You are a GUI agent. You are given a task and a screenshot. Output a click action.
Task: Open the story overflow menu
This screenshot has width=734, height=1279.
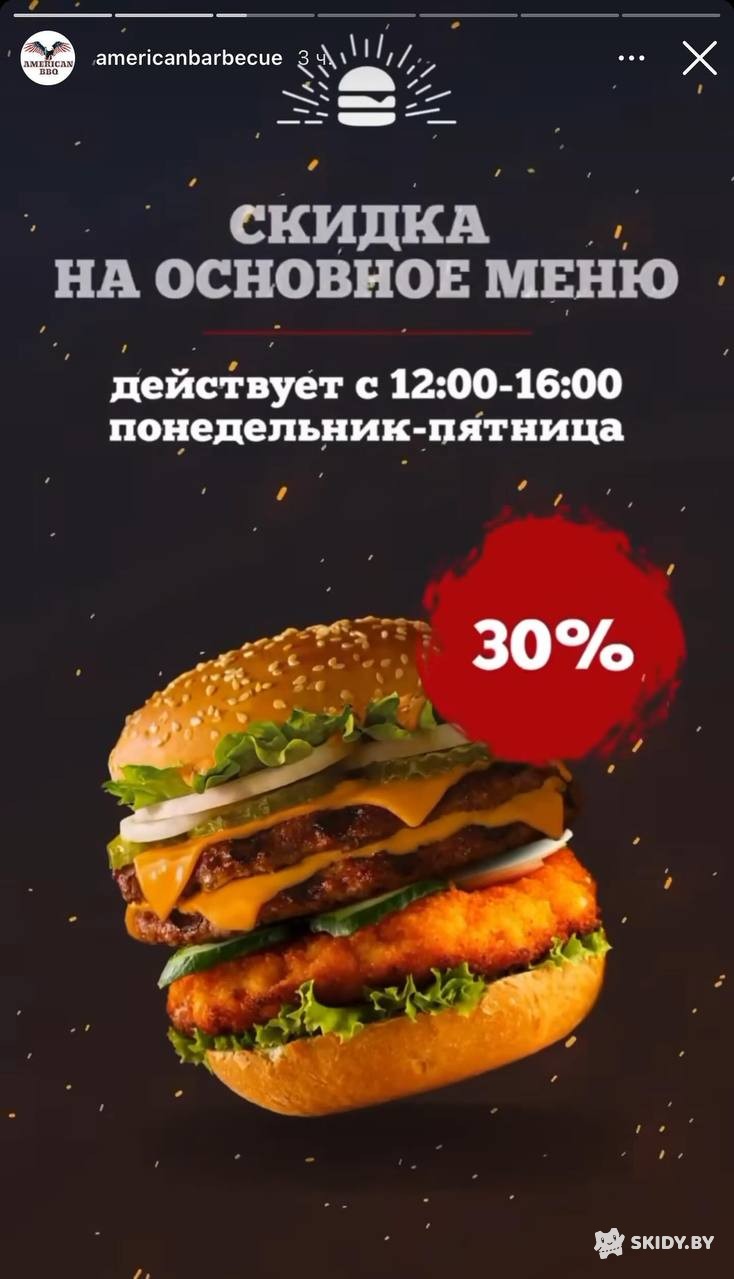[631, 58]
